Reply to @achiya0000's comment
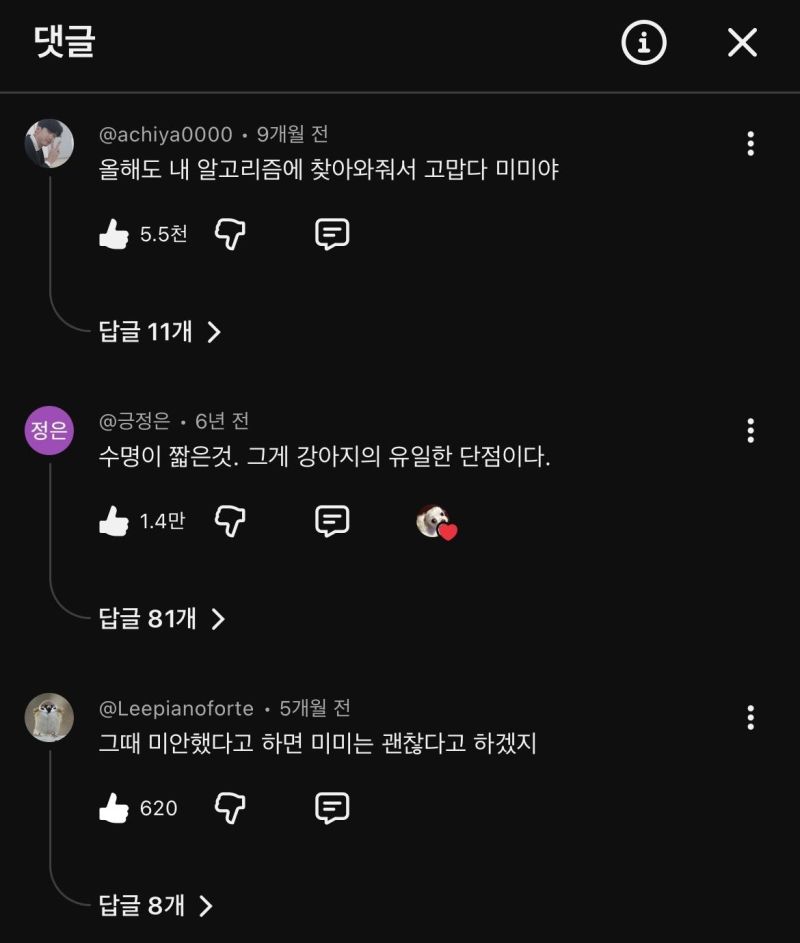 pyautogui.click(x=332, y=235)
